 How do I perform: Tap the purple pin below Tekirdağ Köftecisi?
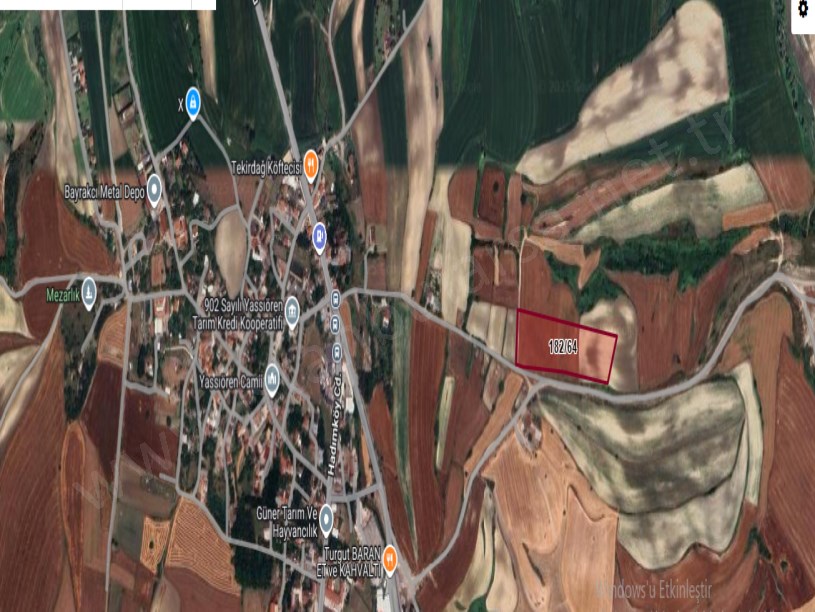tap(319, 236)
